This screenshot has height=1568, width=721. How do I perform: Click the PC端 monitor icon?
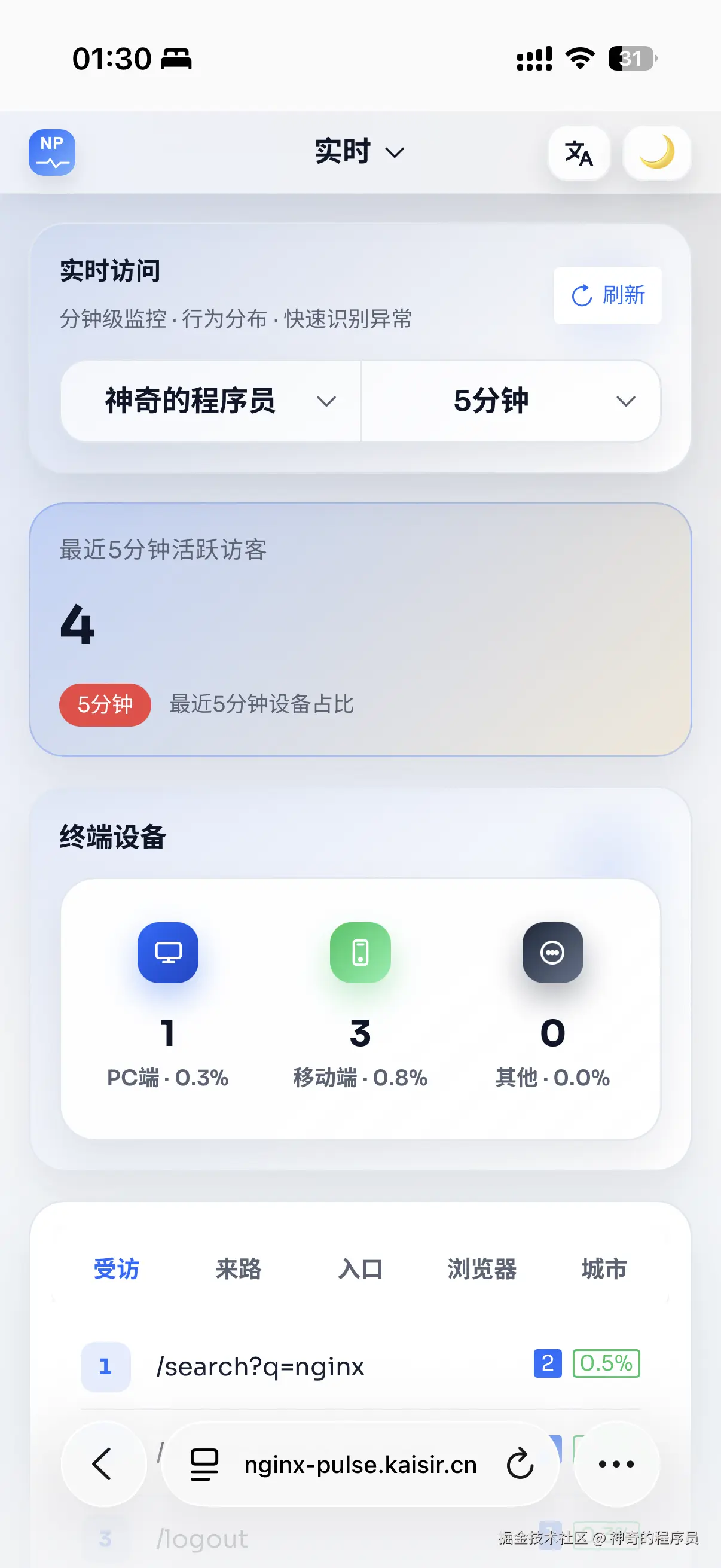coord(169,953)
